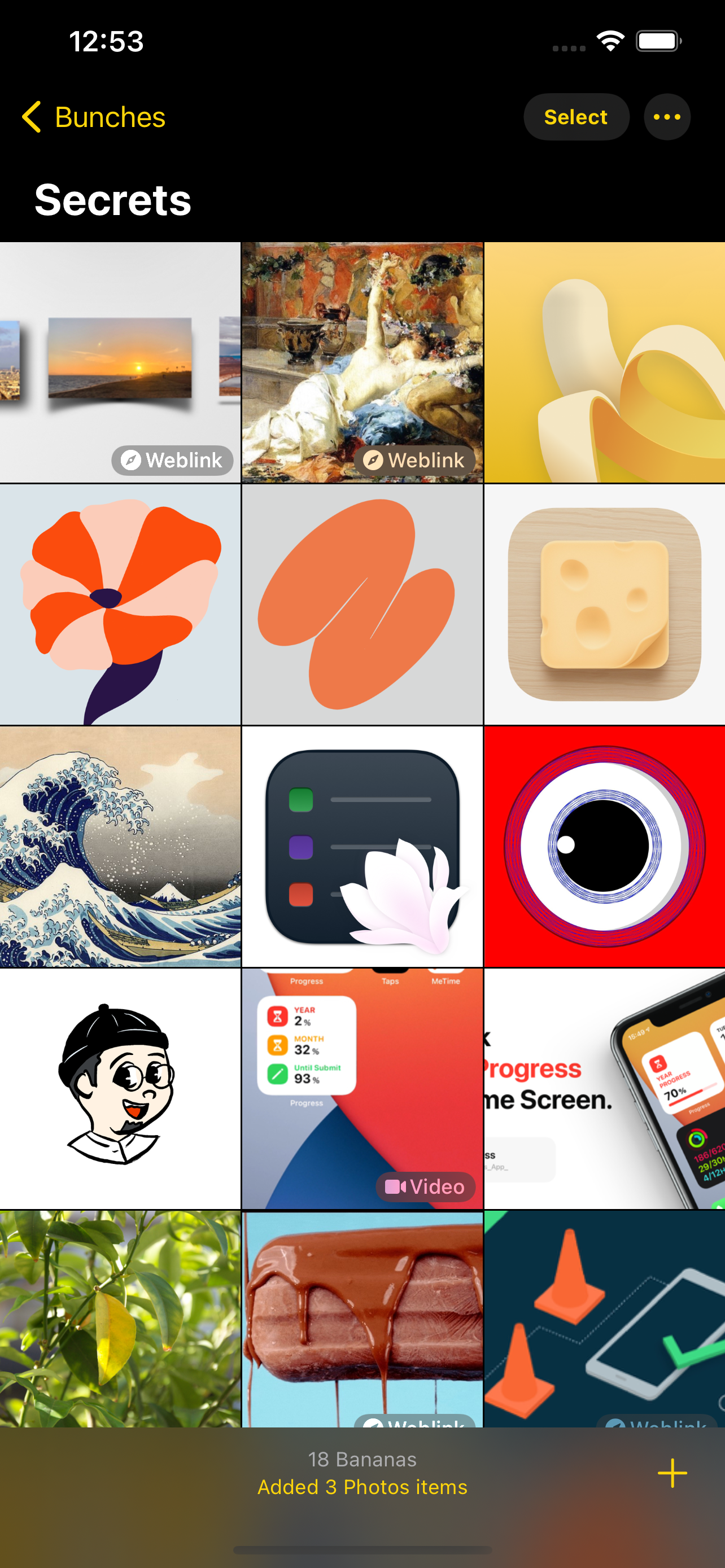Open the three-dot more options menu
Screen dimensions: 725x1568
667,117
